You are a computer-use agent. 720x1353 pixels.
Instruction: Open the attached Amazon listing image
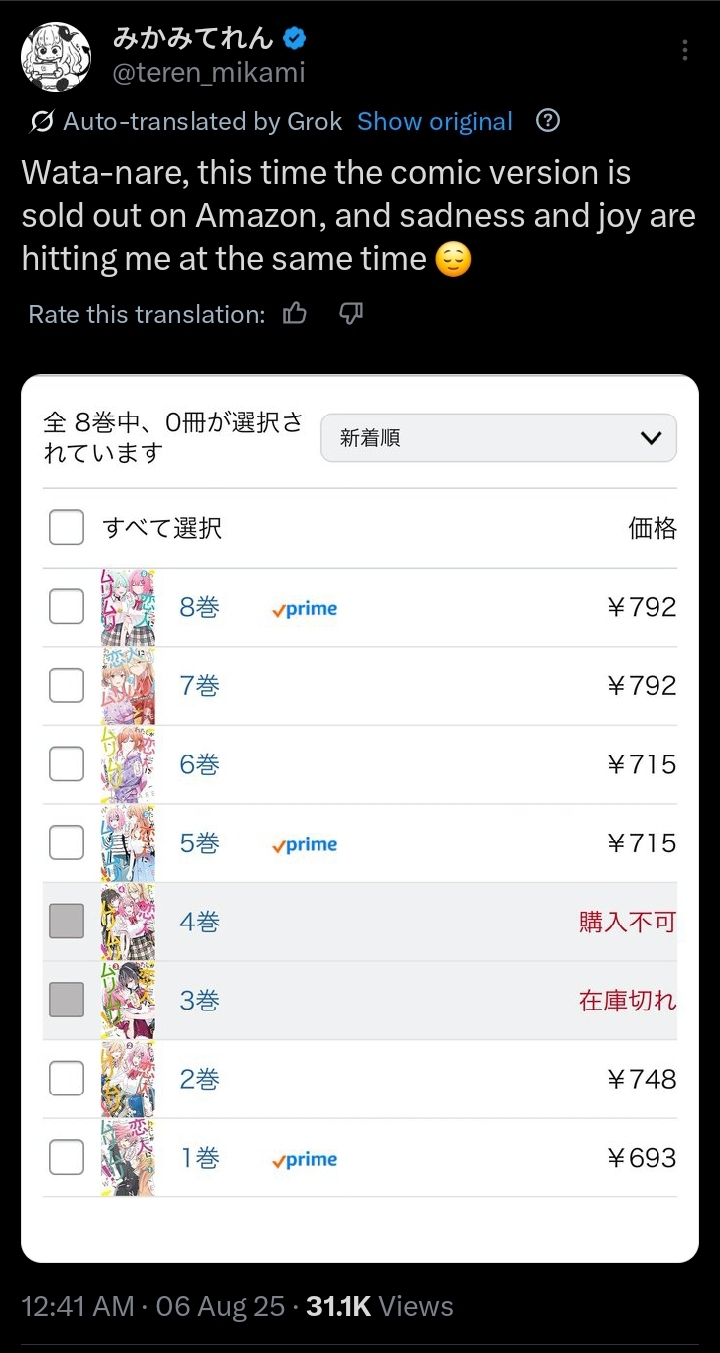click(x=360, y=818)
